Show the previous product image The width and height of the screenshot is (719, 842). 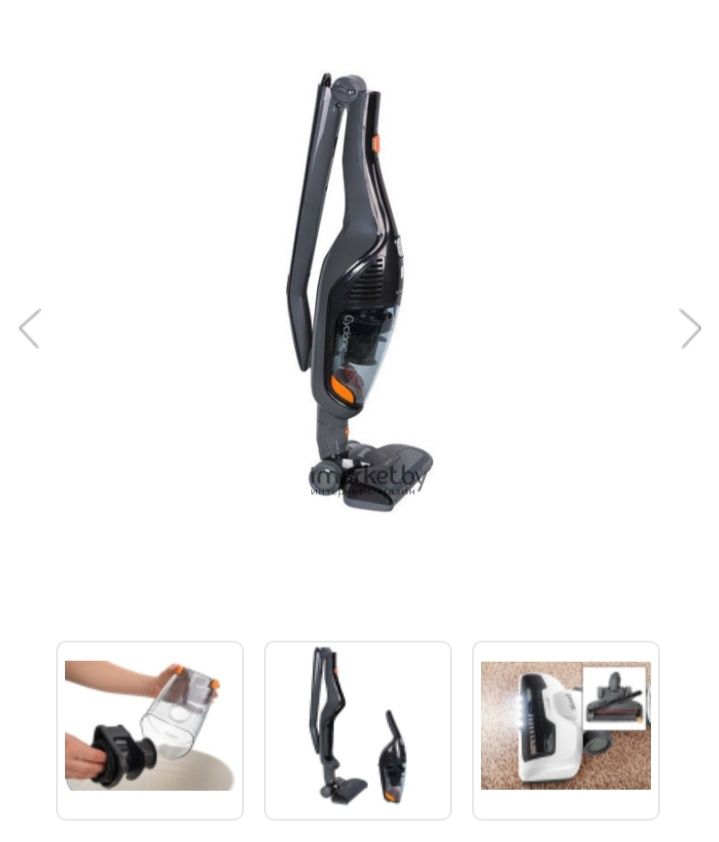point(30,328)
